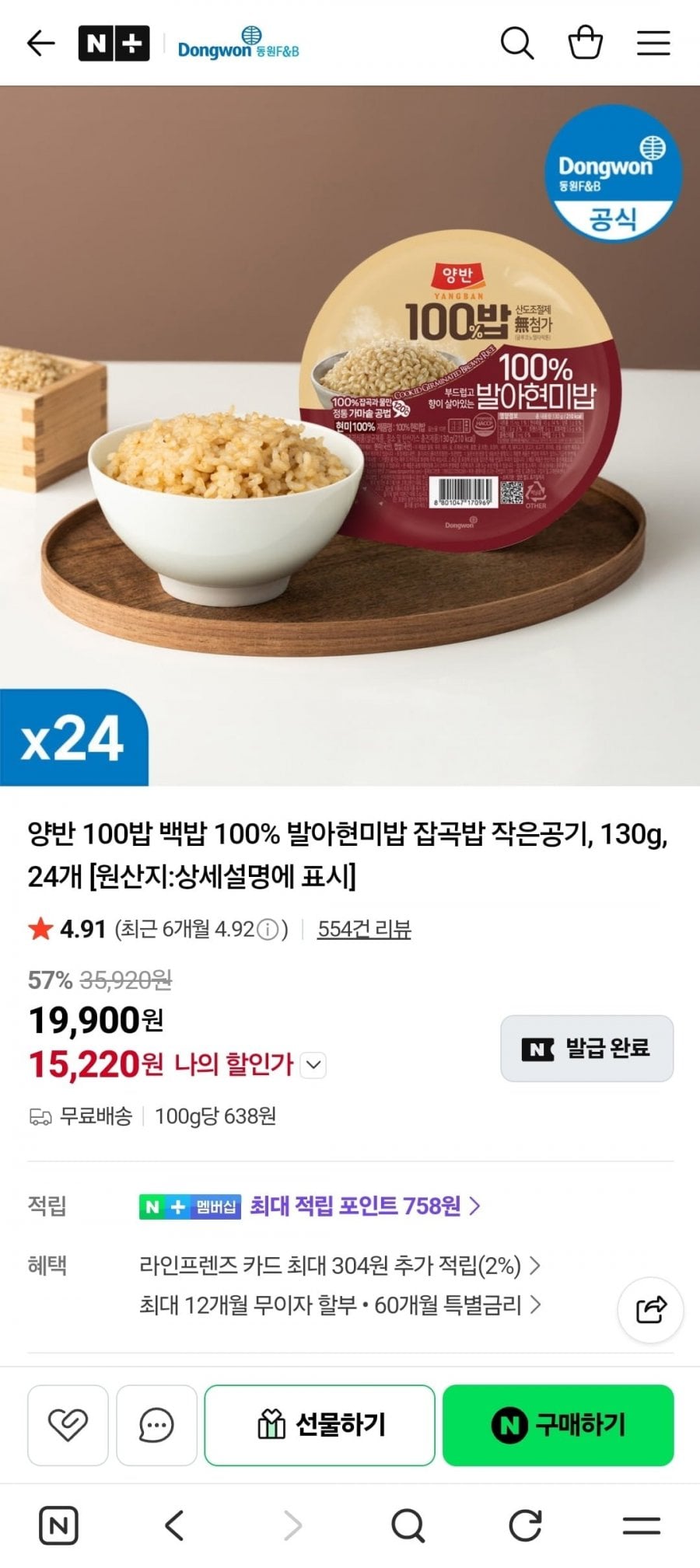Open the 554건 리뷰 reviews link
700x1568 pixels.
(x=364, y=929)
